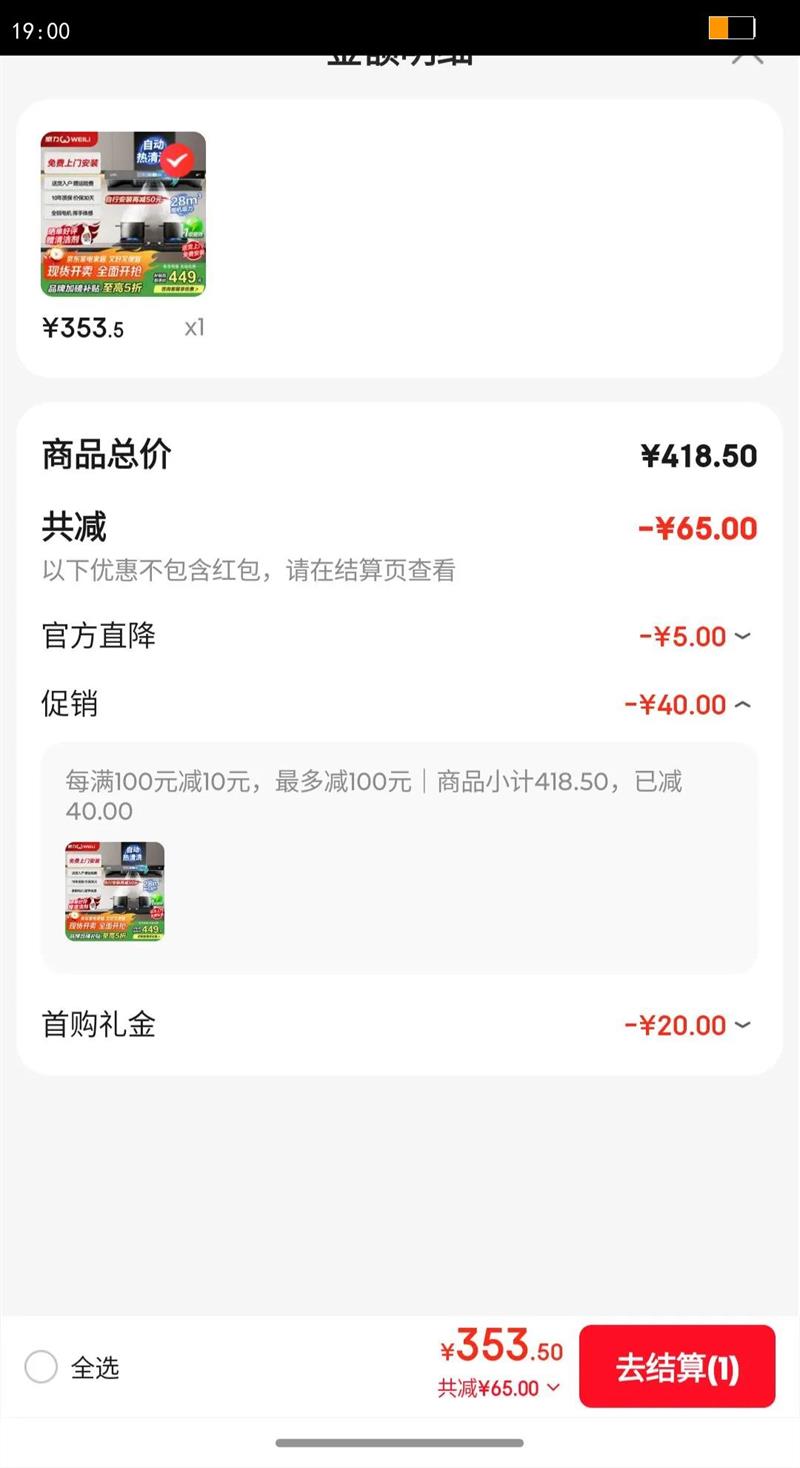Viewport: 800px width, 1468px height.
Task: Go to checkout with 去结算(1)
Action: click(x=677, y=1367)
